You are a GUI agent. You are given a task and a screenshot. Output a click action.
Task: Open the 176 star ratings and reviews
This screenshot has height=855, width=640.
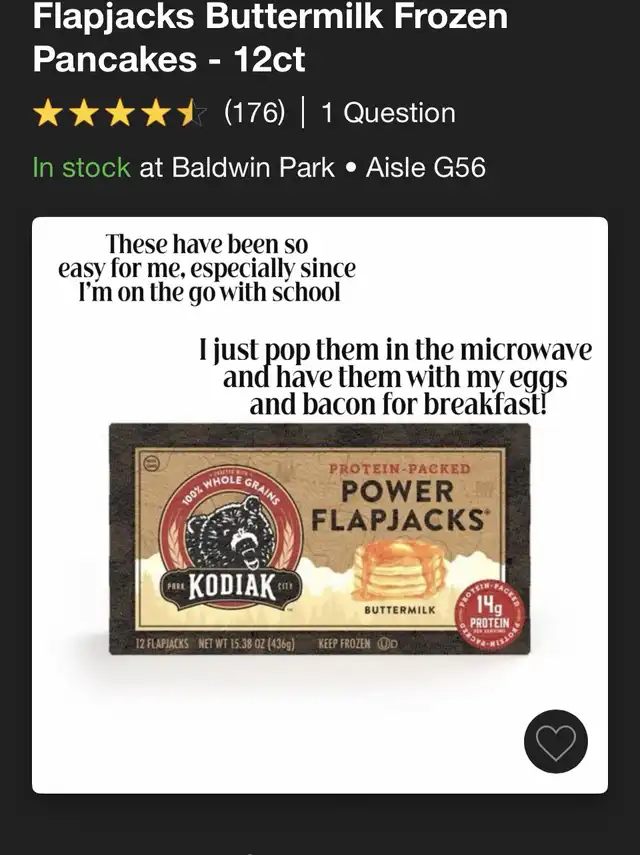pos(160,113)
